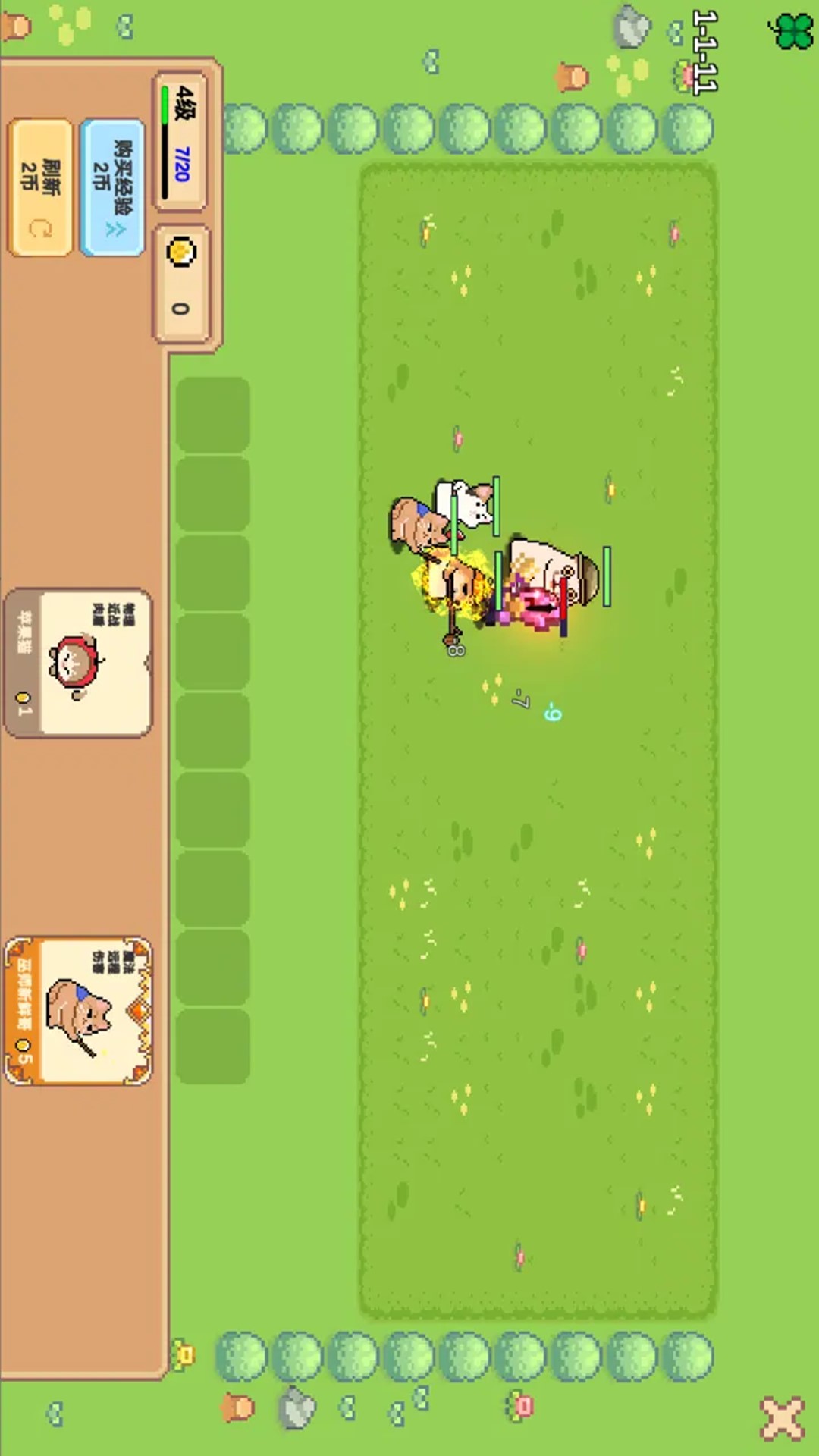
Task: Refresh the shop for 2 coins (刷新)
Action: [41, 187]
